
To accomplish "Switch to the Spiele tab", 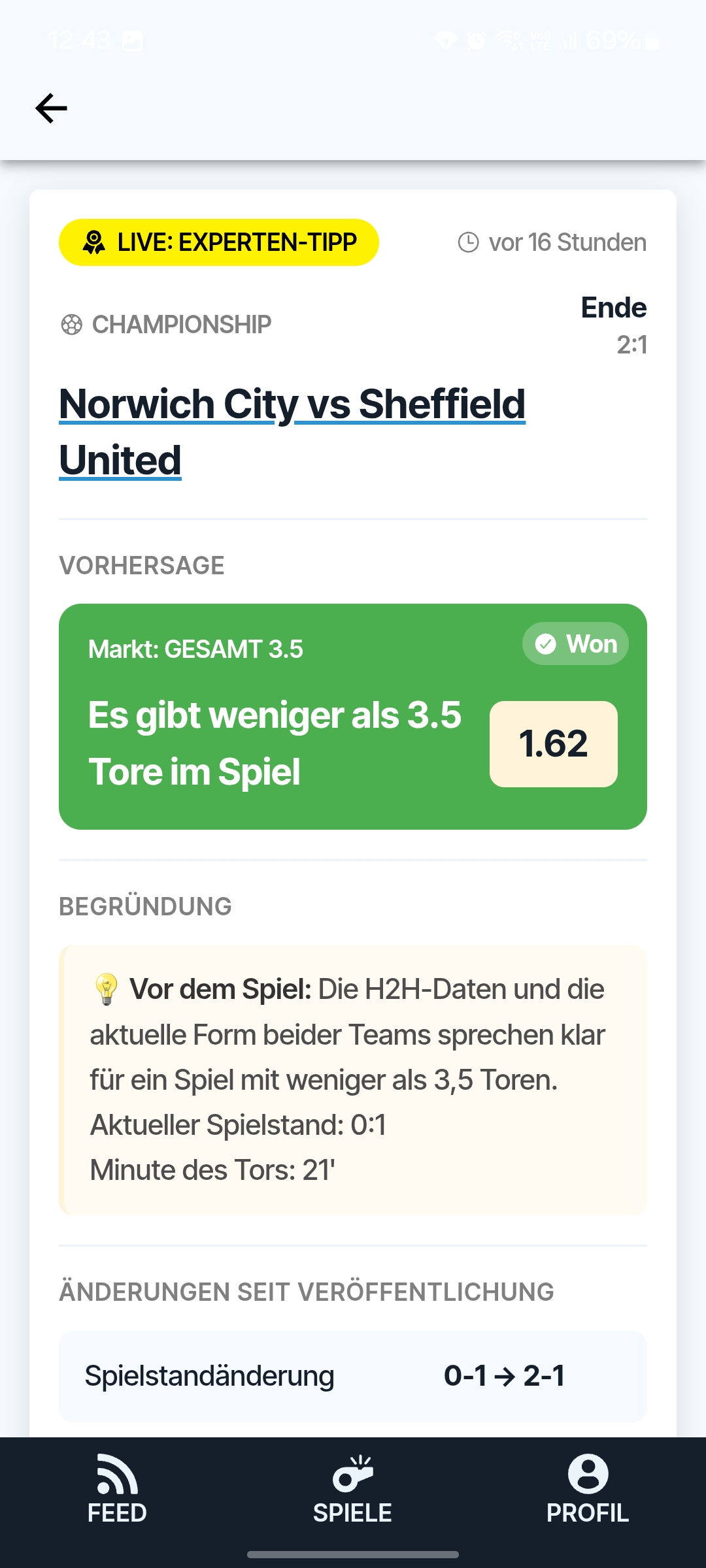I will coord(352,1489).
